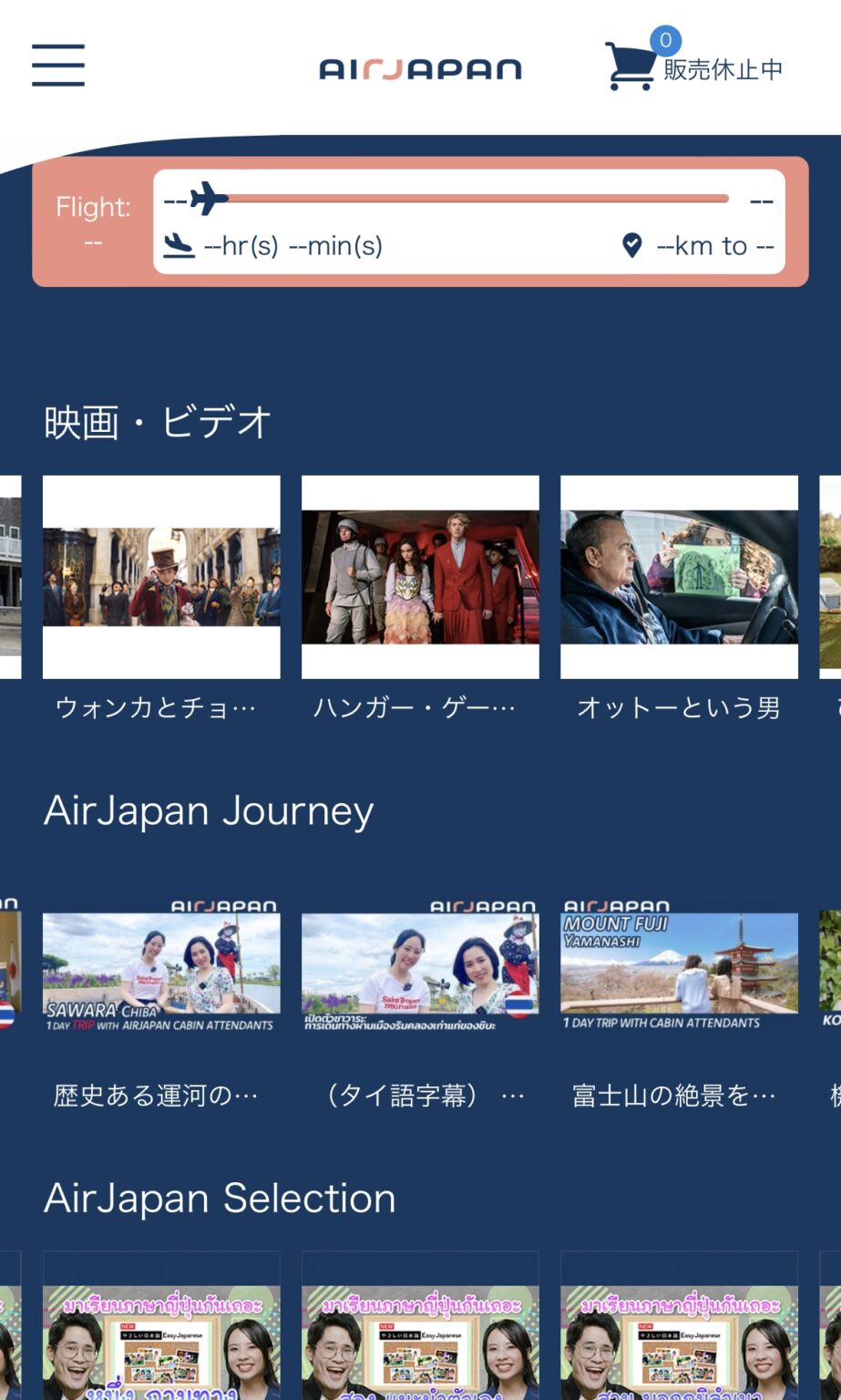The width and height of the screenshot is (841, 1400).
Task: Open the オットーという男 movie
Action: 681,575
